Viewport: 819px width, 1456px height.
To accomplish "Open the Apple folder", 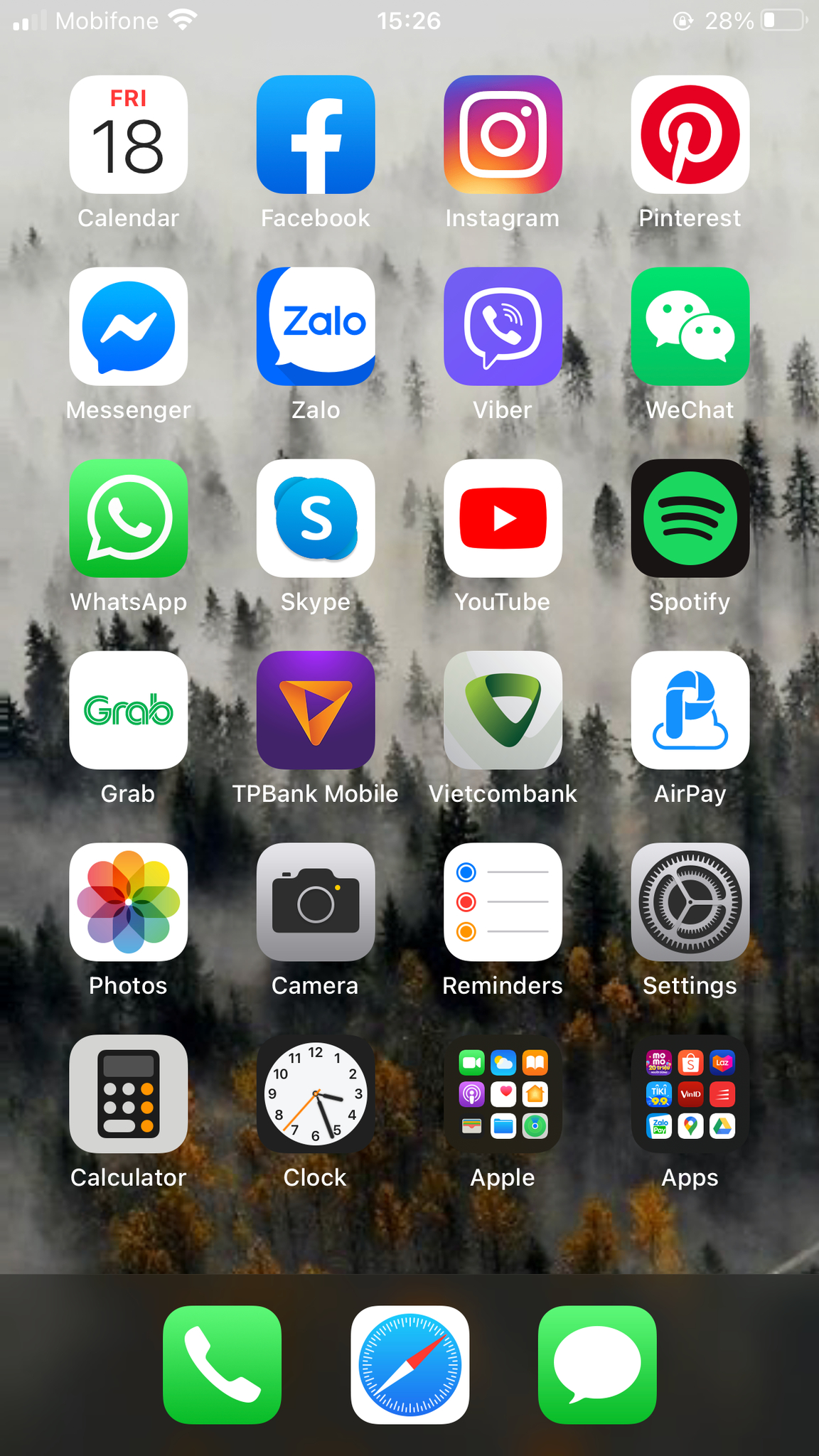I will pyautogui.click(x=503, y=1094).
